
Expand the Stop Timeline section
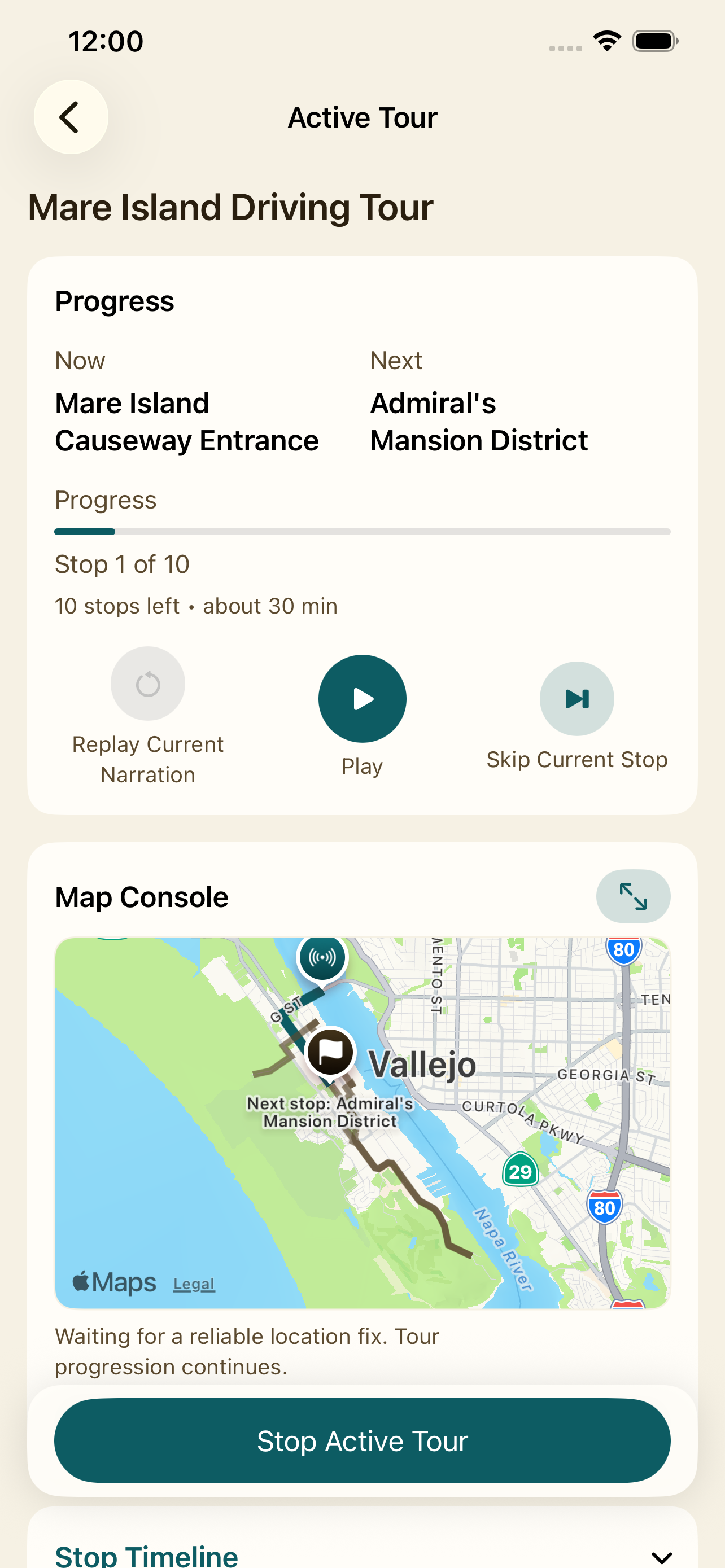tap(662, 1557)
